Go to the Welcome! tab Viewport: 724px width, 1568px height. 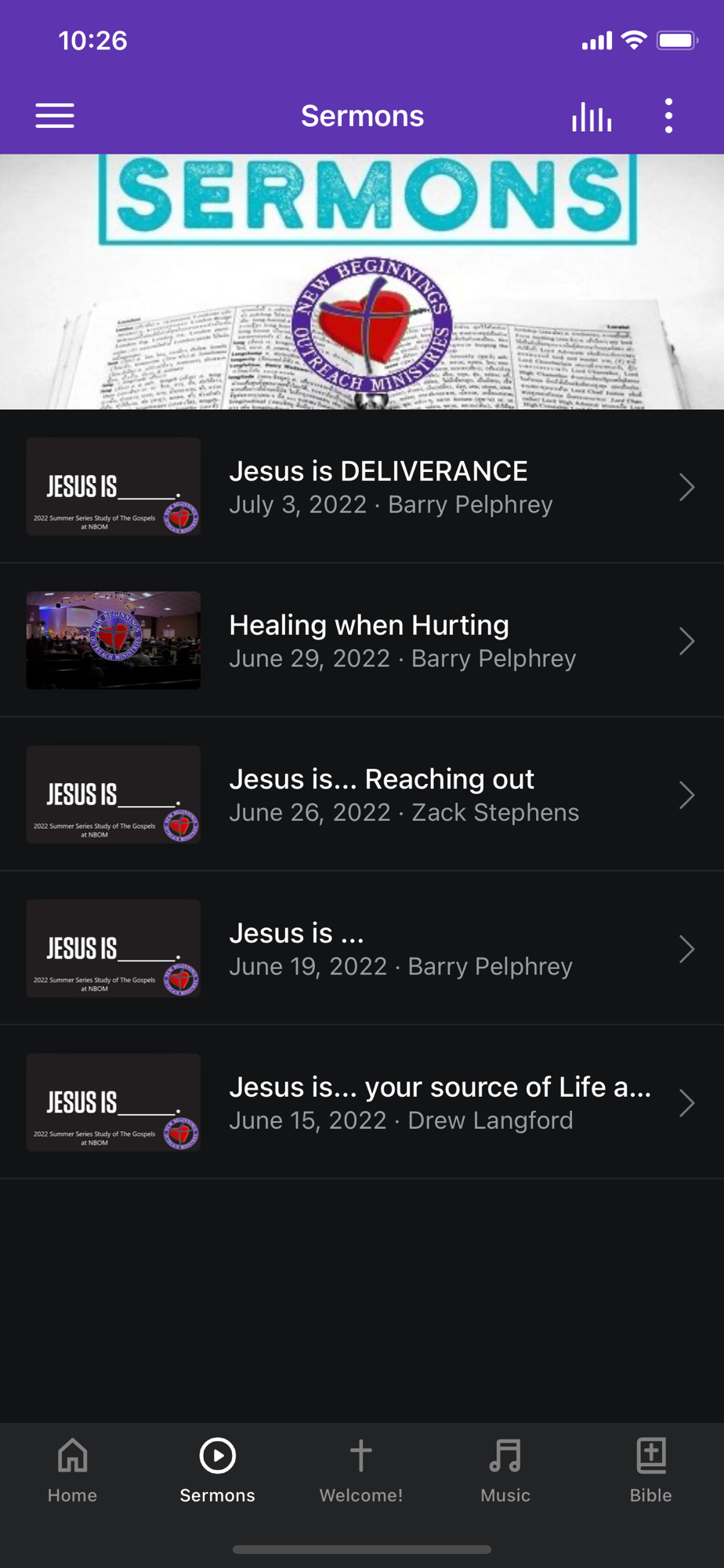pyautogui.click(x=361, y=1471)
